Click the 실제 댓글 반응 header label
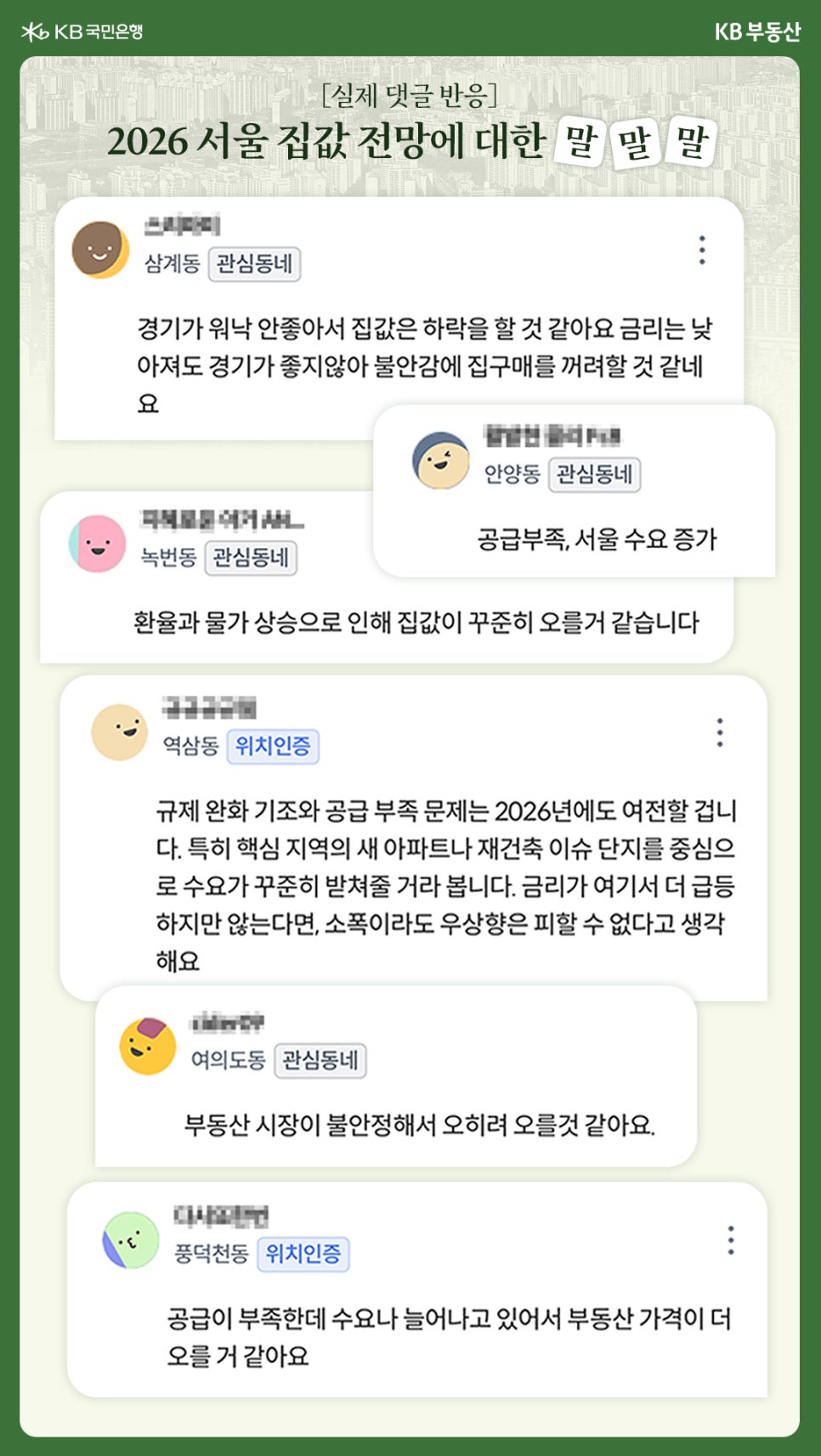The height and width of the screenshot is (1456, 821). click(x=411, y=98)
